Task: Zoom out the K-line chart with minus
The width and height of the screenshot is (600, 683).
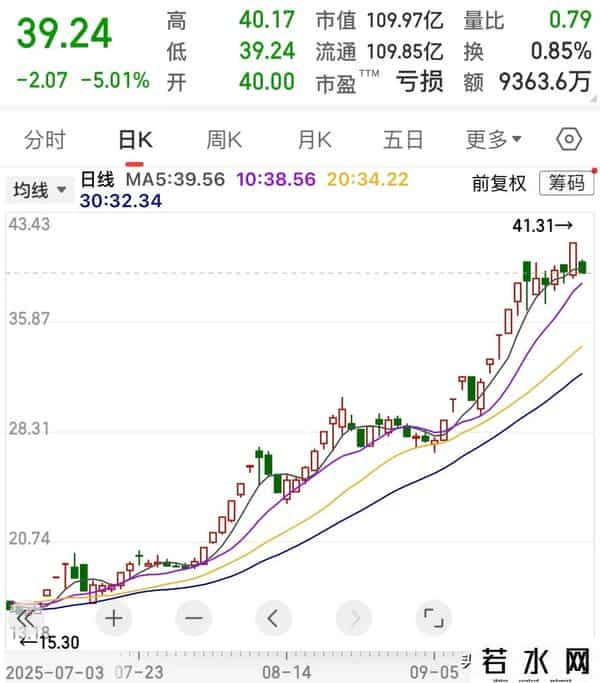Action: pos(194,617)
